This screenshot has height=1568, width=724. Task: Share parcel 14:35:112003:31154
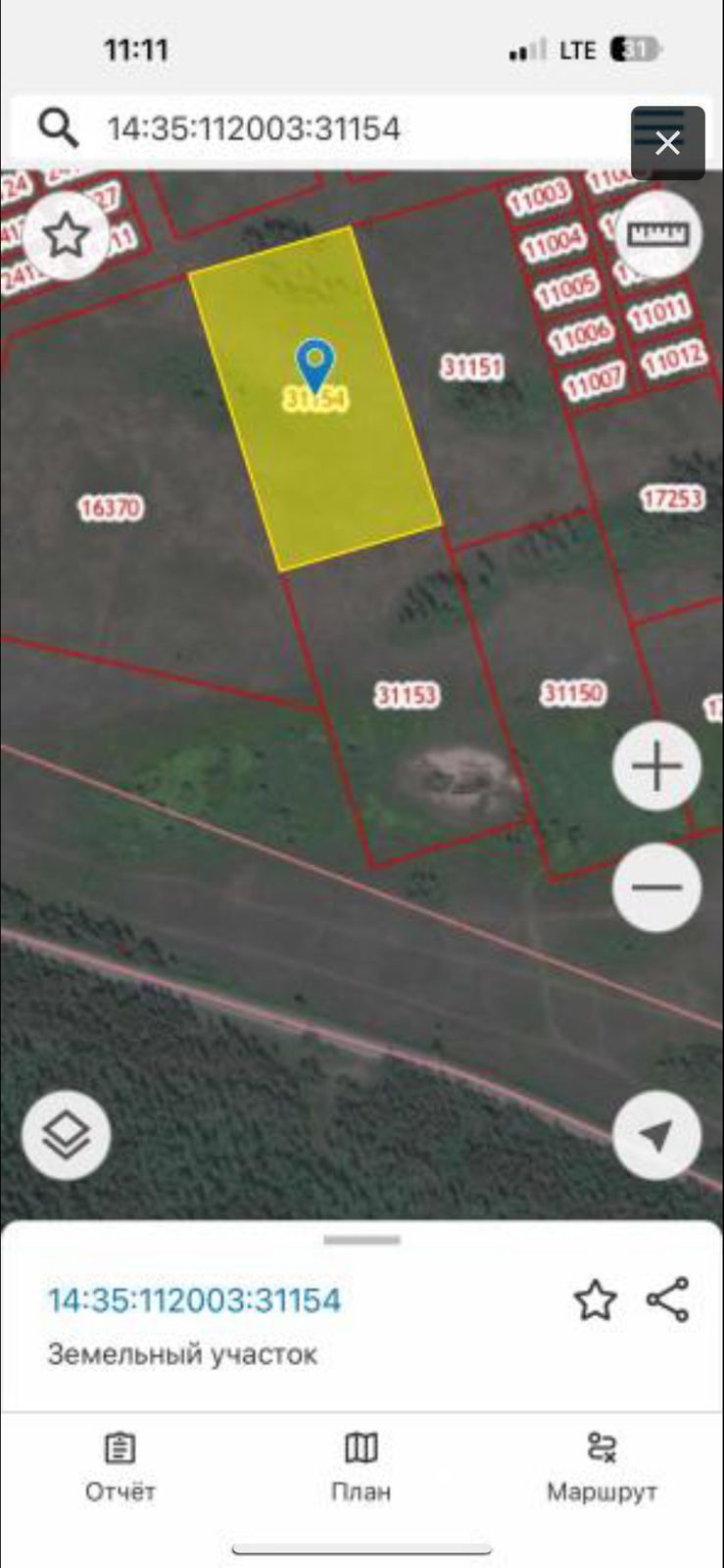click(x=668, y=1299)
